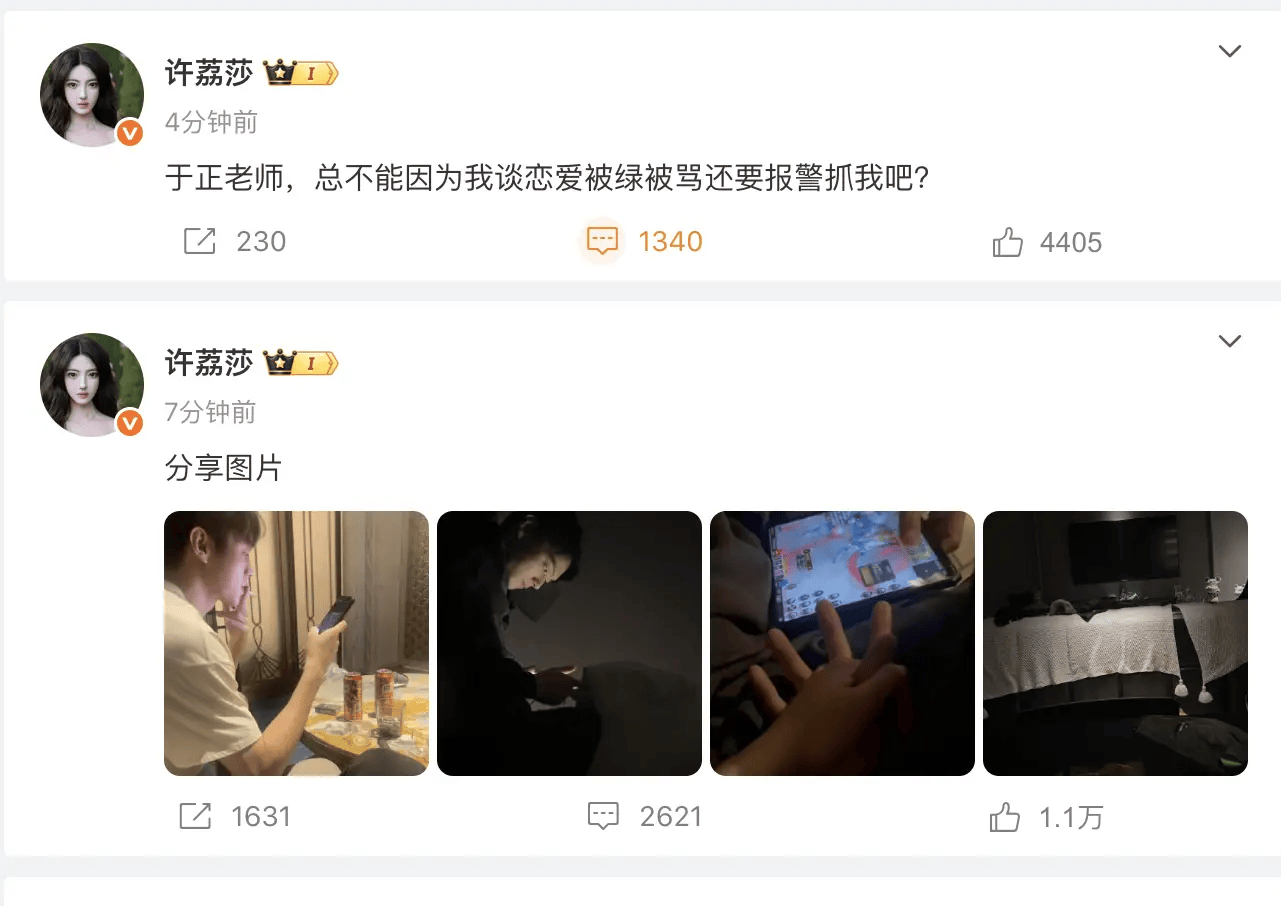Open the avatar on the 7分钟前 post

[92, 385]
